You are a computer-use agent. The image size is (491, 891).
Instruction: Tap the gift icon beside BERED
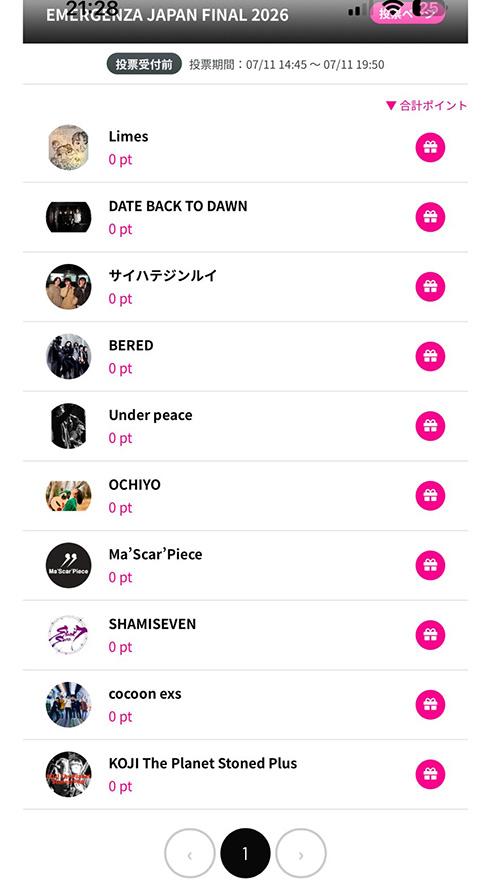pyautogui.click(x=430, y=356)
